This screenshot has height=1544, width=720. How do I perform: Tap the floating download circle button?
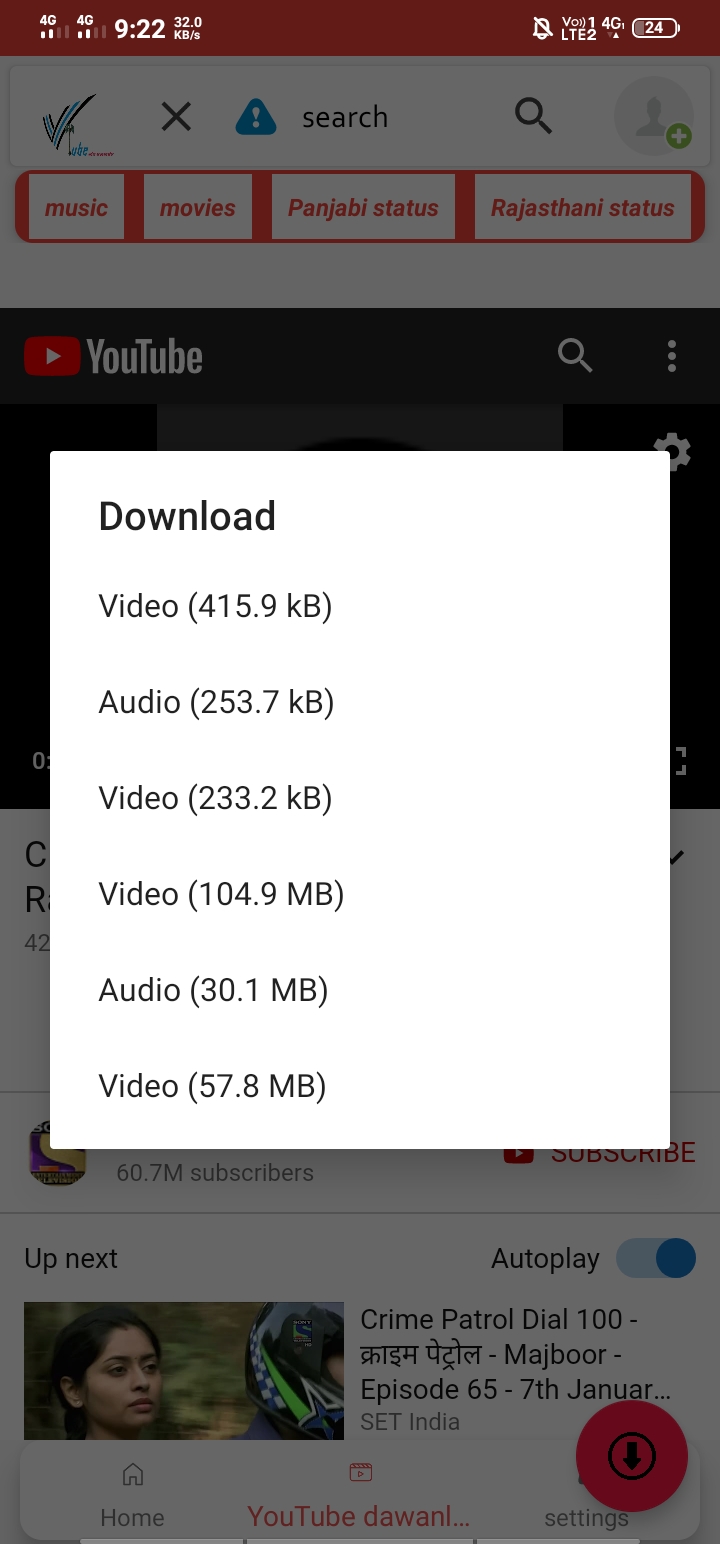tap(631, 1457)
